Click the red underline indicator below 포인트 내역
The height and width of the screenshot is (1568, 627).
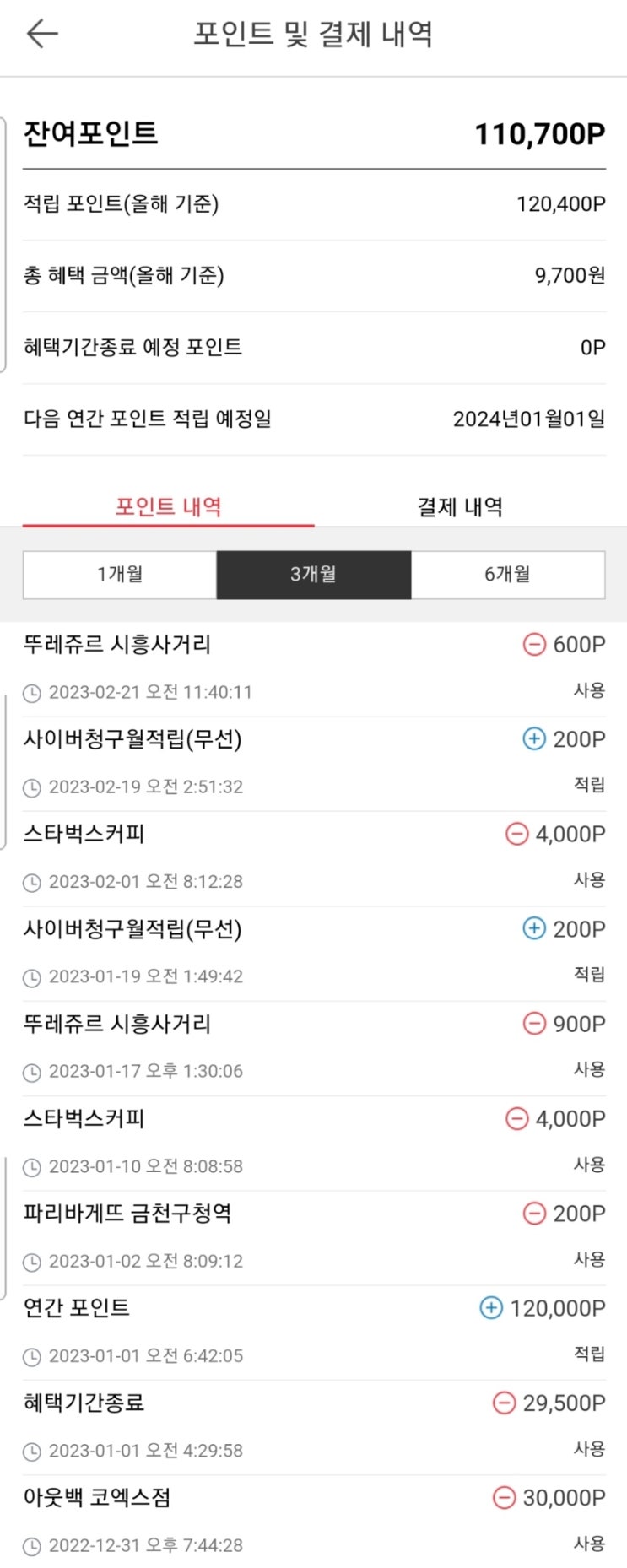tap(169, 524)
